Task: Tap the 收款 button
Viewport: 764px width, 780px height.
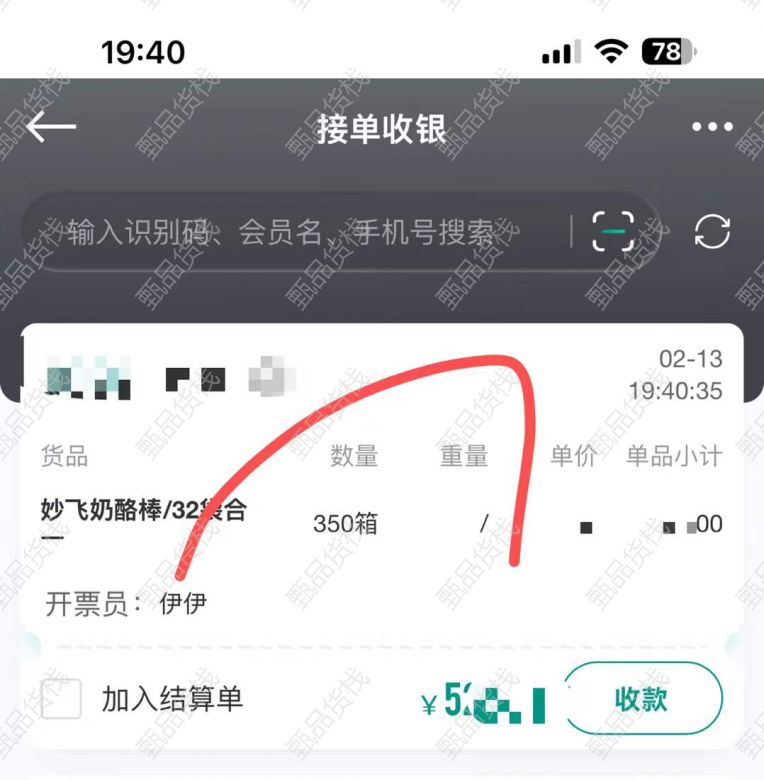Action: [x=641, y=698]
